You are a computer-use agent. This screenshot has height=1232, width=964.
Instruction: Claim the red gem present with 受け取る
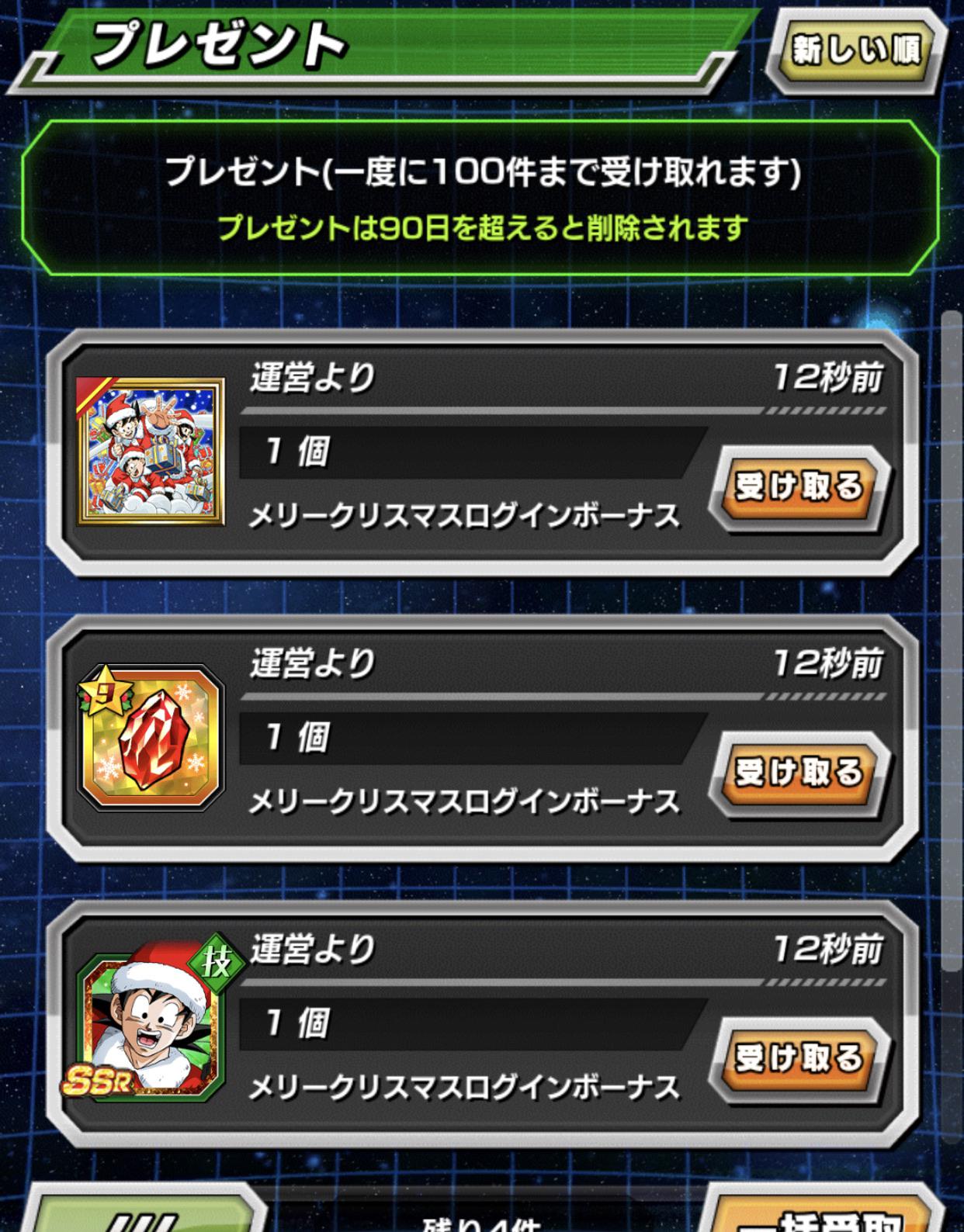(799, 773)
